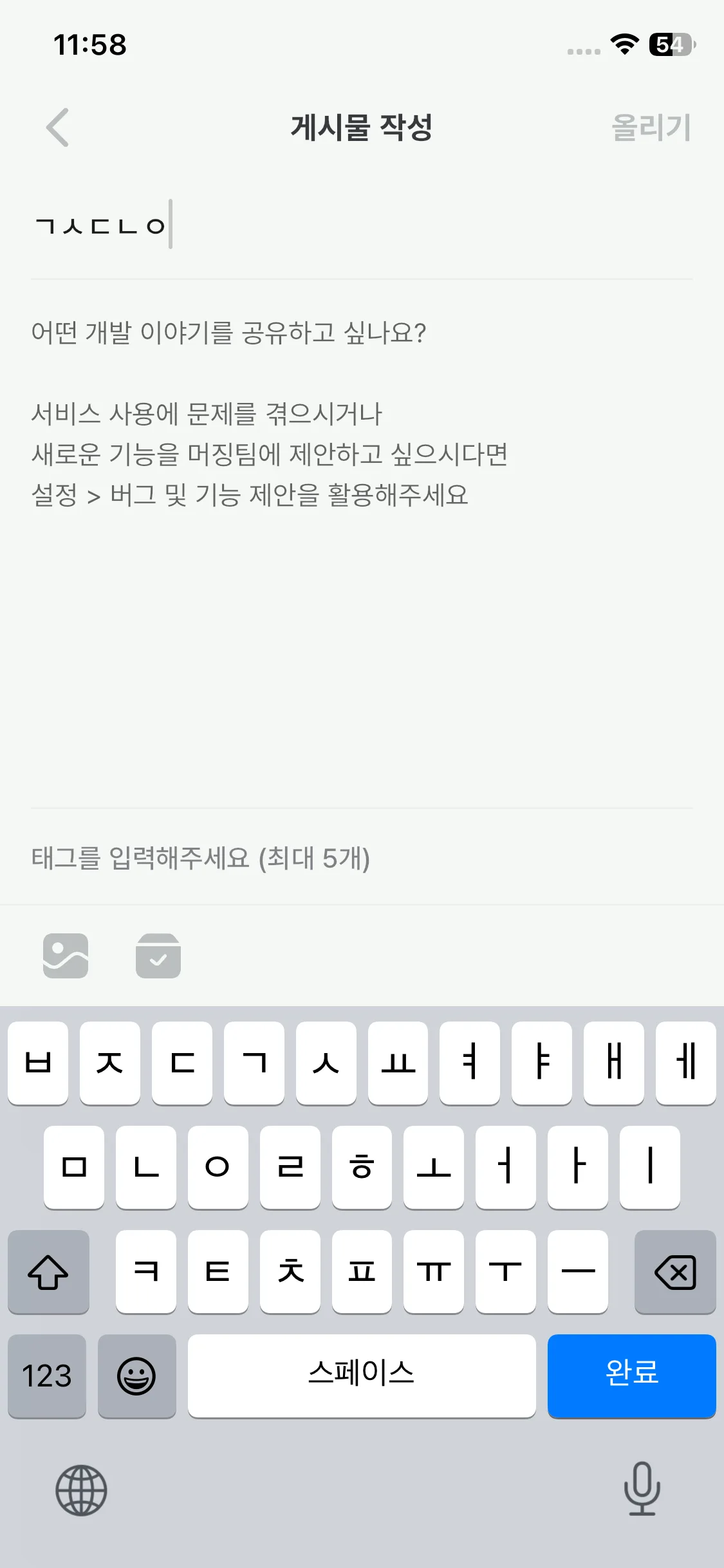Delete a character with the backspace key
Viewport: 724px width, 1568px height.
coord(674,1272)
